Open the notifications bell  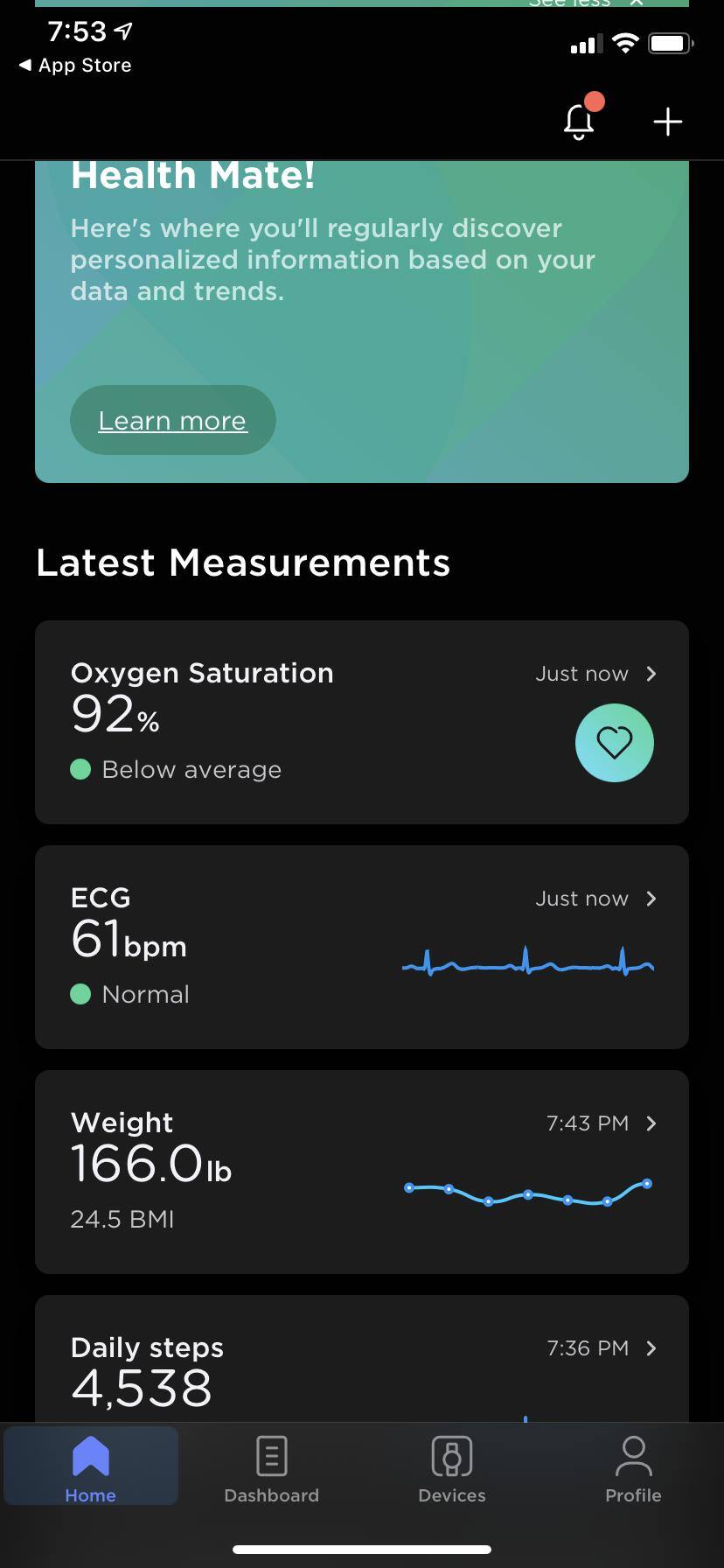point(580,121)
